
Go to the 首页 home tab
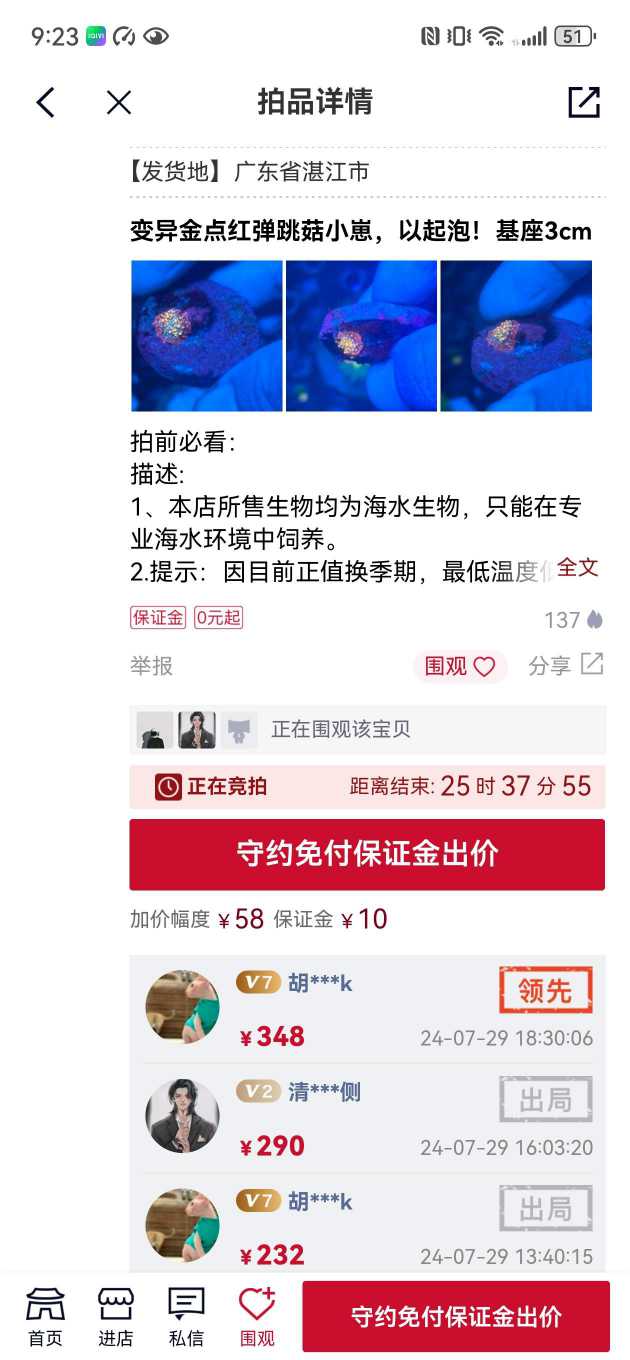click(46, 1316)
